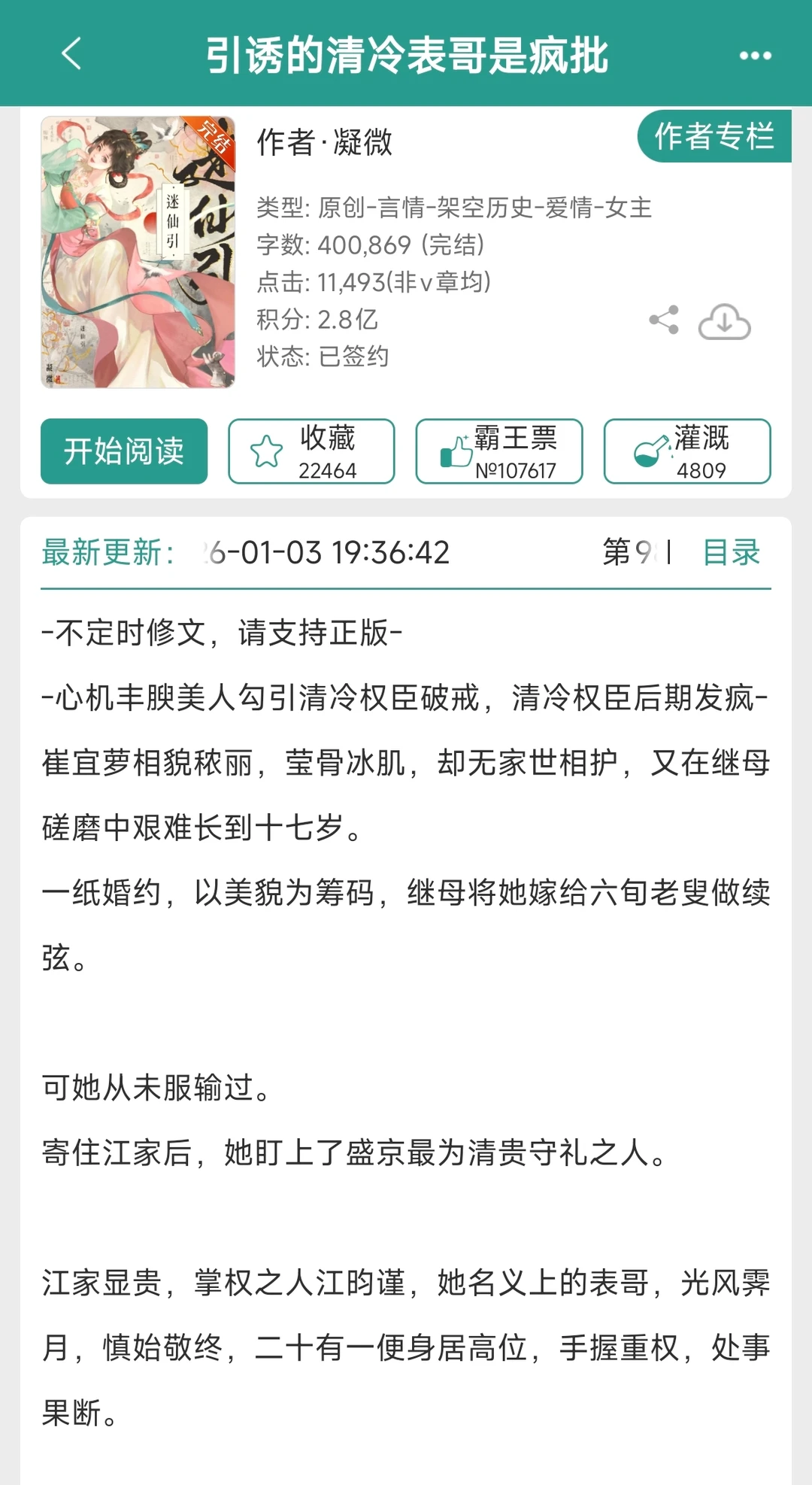Navigate back with the top-left arrow
812x1485 pixels.
(x=68, y=55)
